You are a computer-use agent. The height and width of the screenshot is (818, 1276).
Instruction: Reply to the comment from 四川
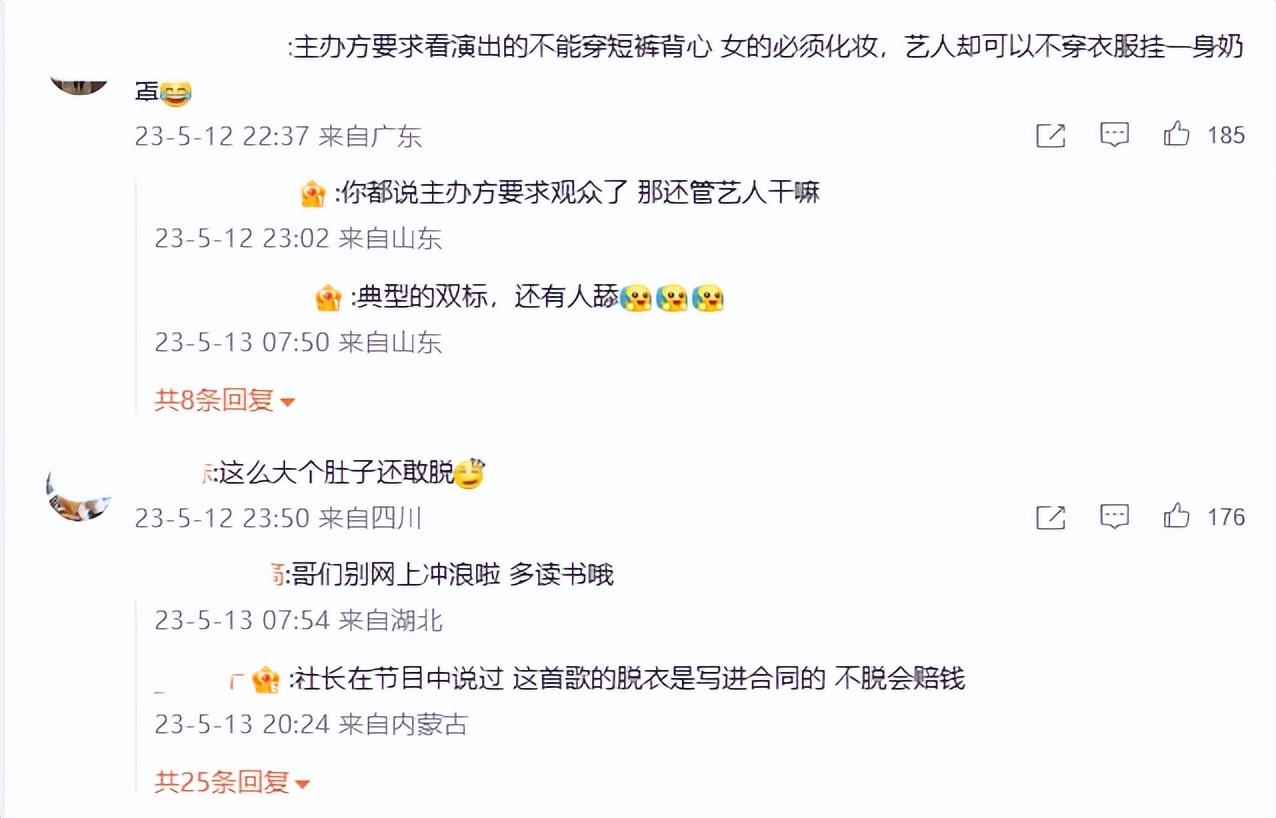(1114, 517)
